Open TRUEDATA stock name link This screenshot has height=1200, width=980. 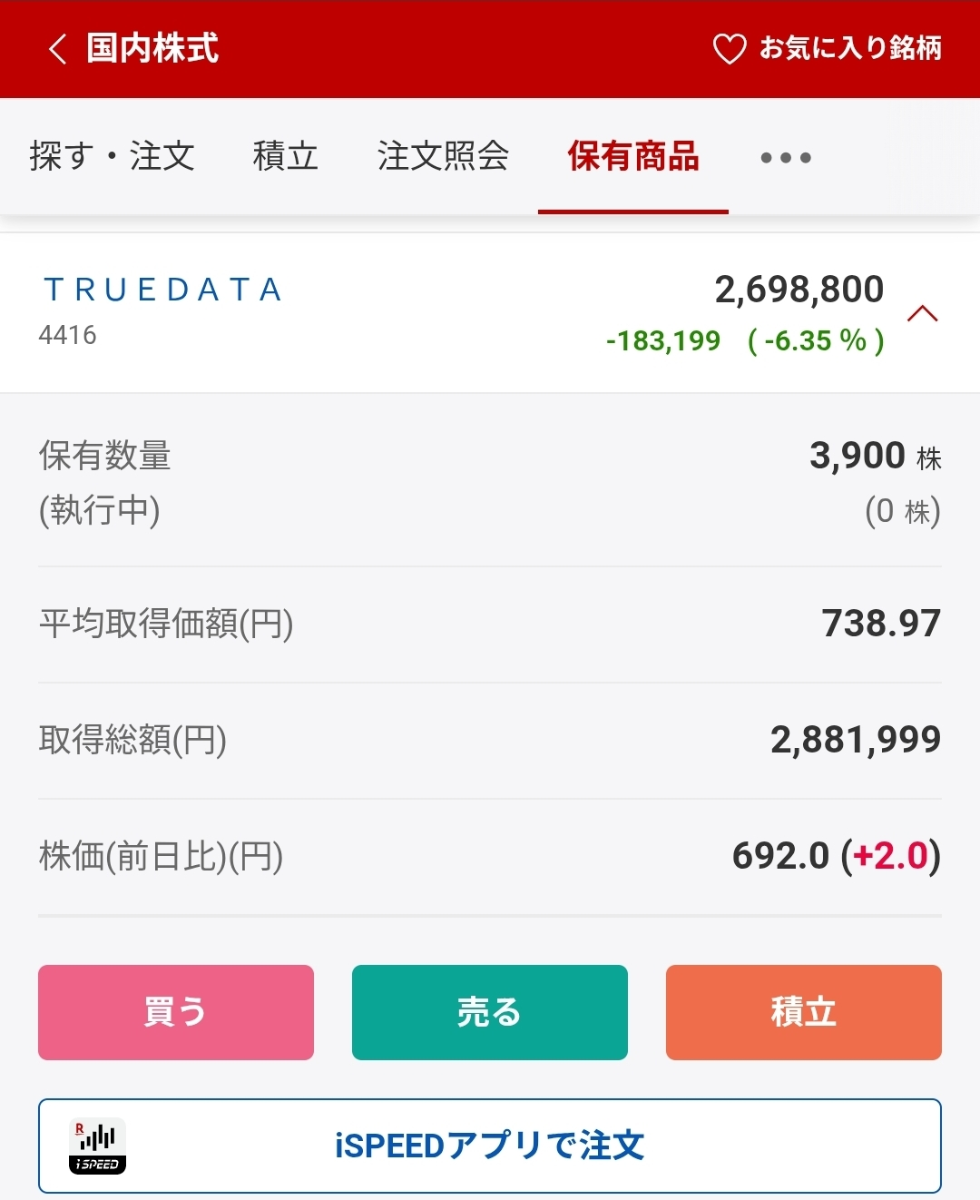tap(162, 290)
